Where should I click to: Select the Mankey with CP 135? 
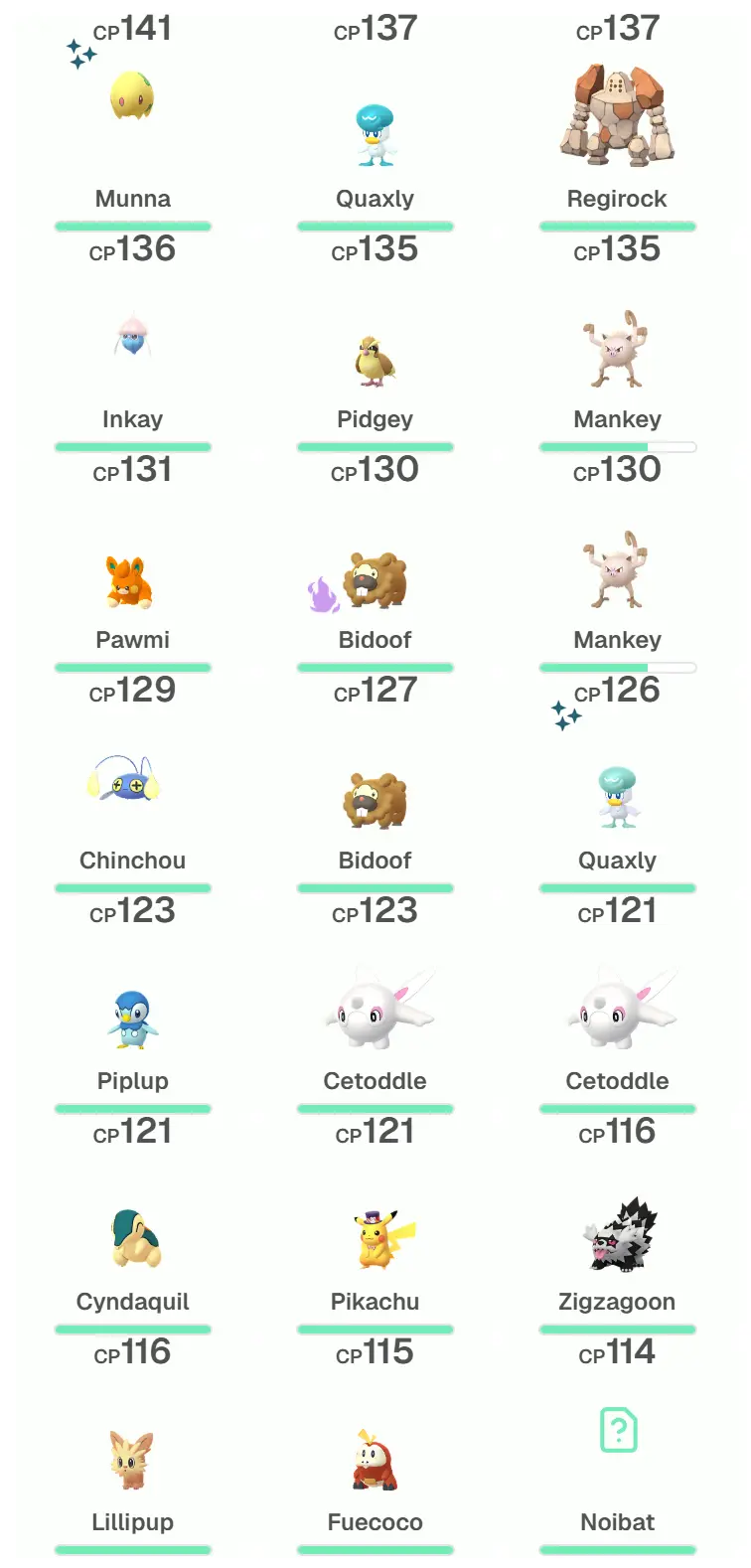tap(617, 350)
